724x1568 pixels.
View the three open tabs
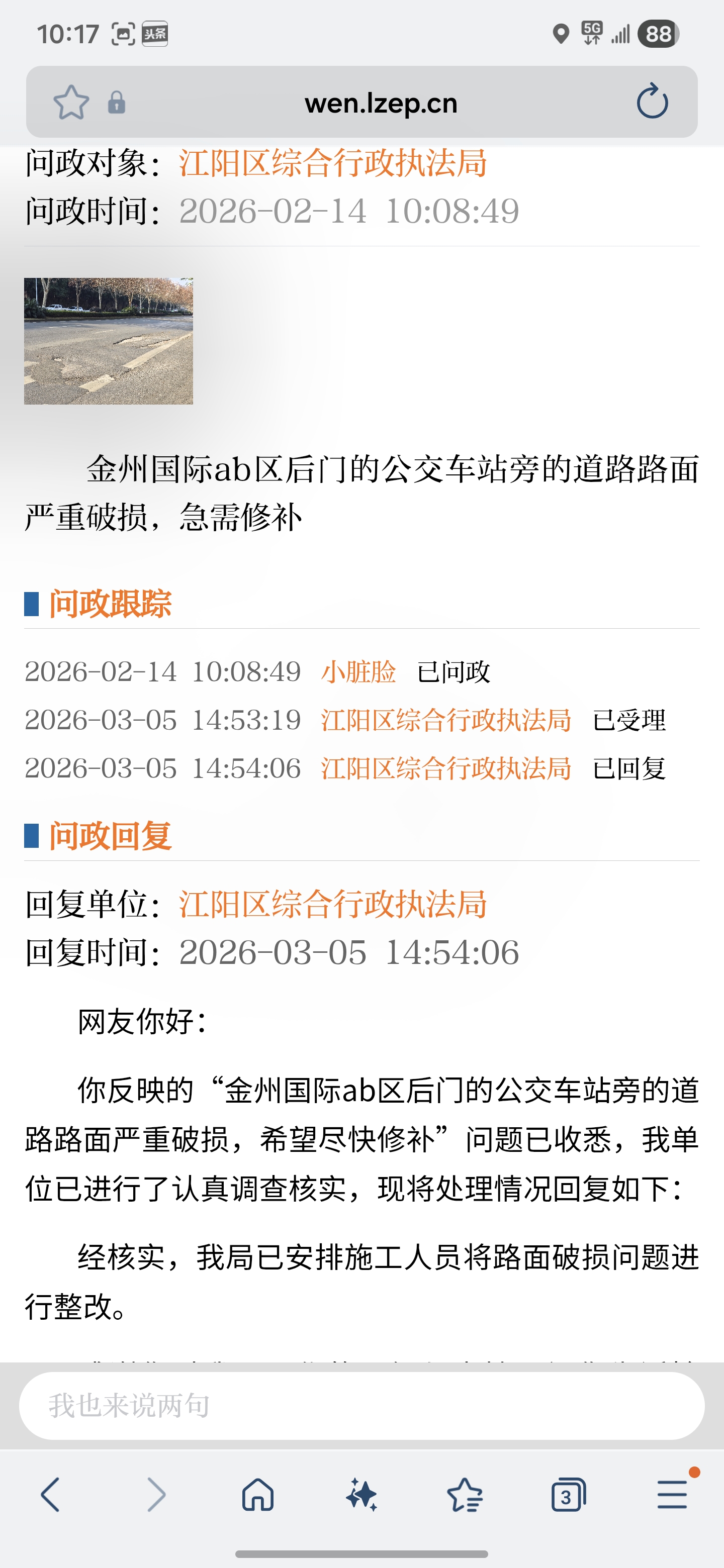(568, 1494)
